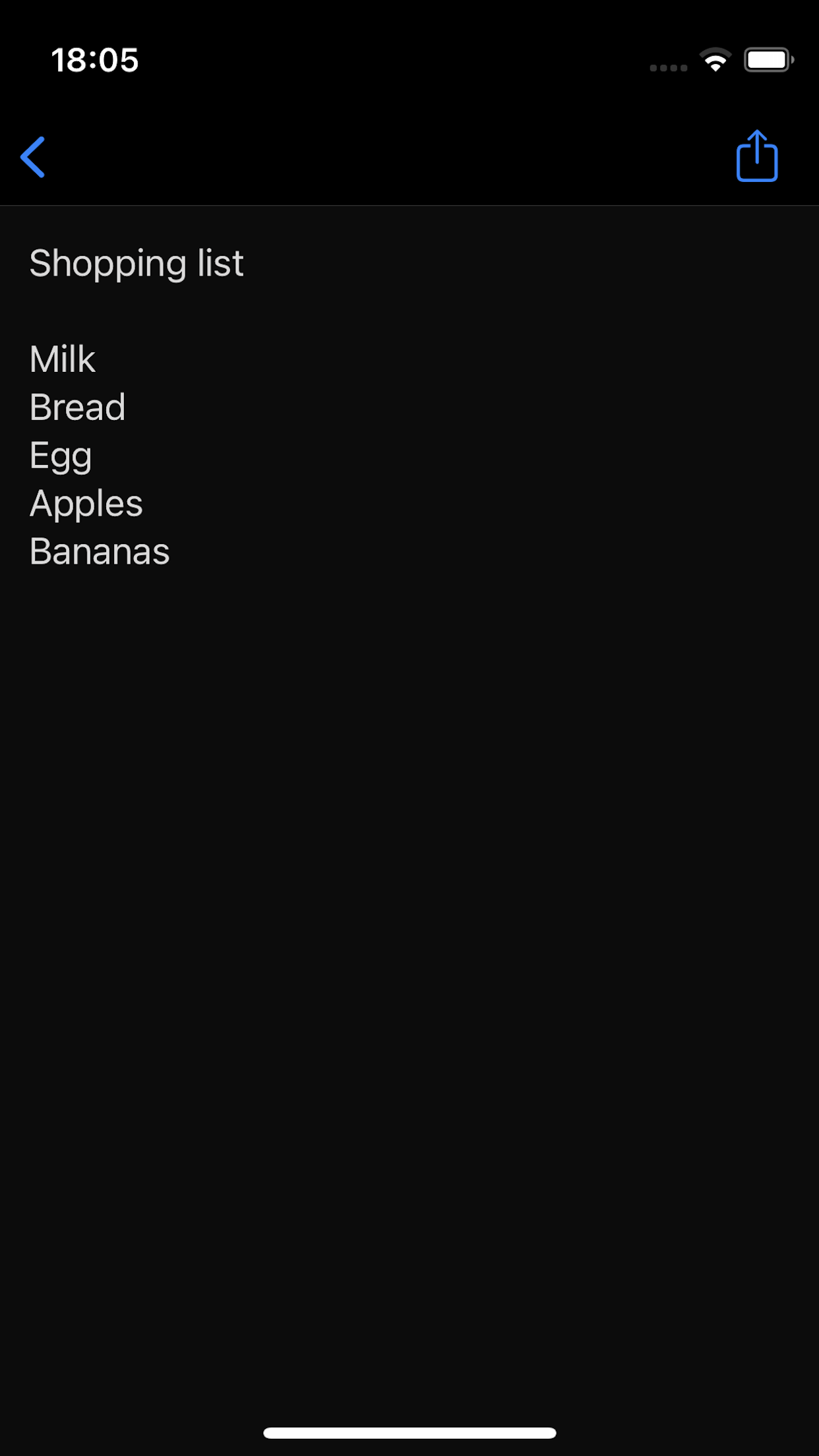The height and width of the screenshot is (1456, 819).
Task: Tap the line reading Bread
Action: coord(77,407)
